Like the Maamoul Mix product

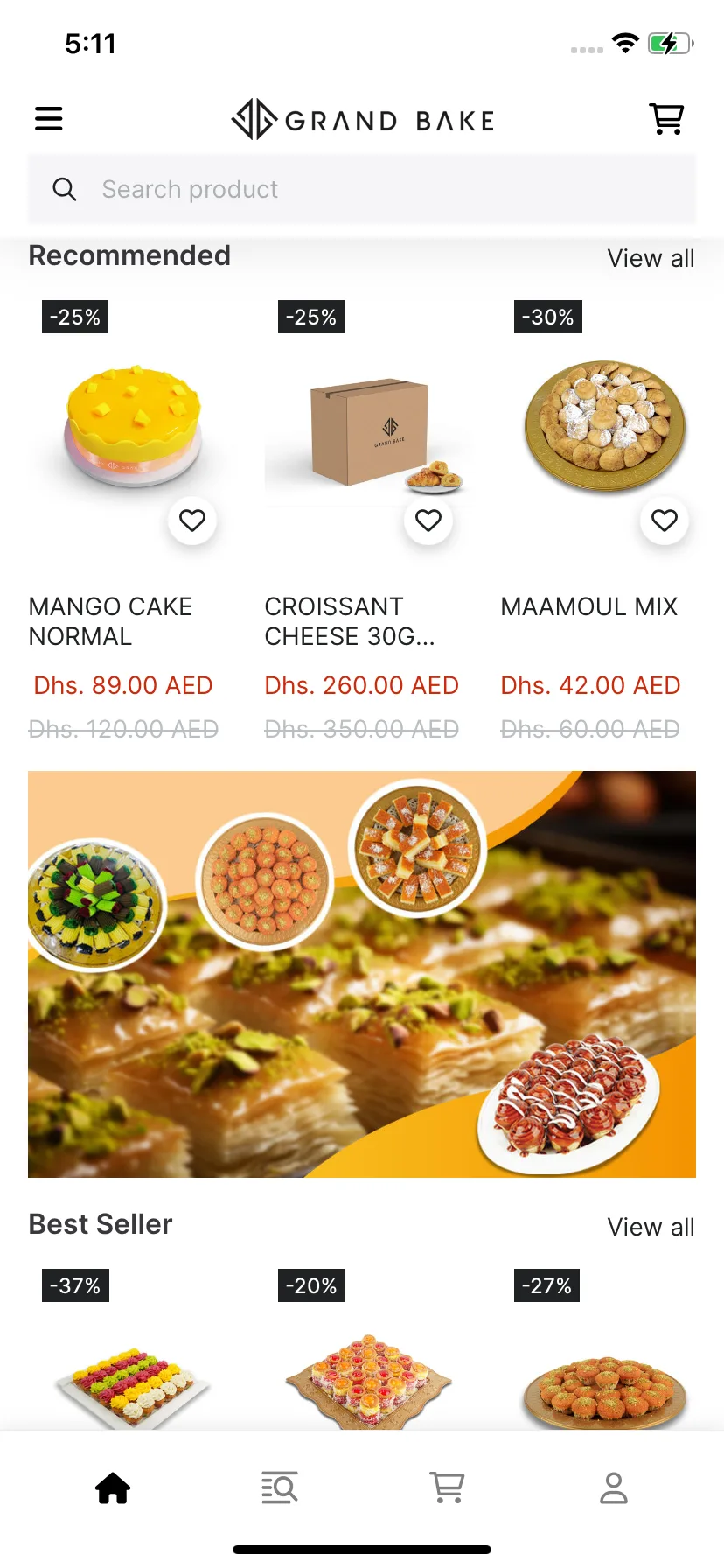pyautogui.click(x=665, y=521)
